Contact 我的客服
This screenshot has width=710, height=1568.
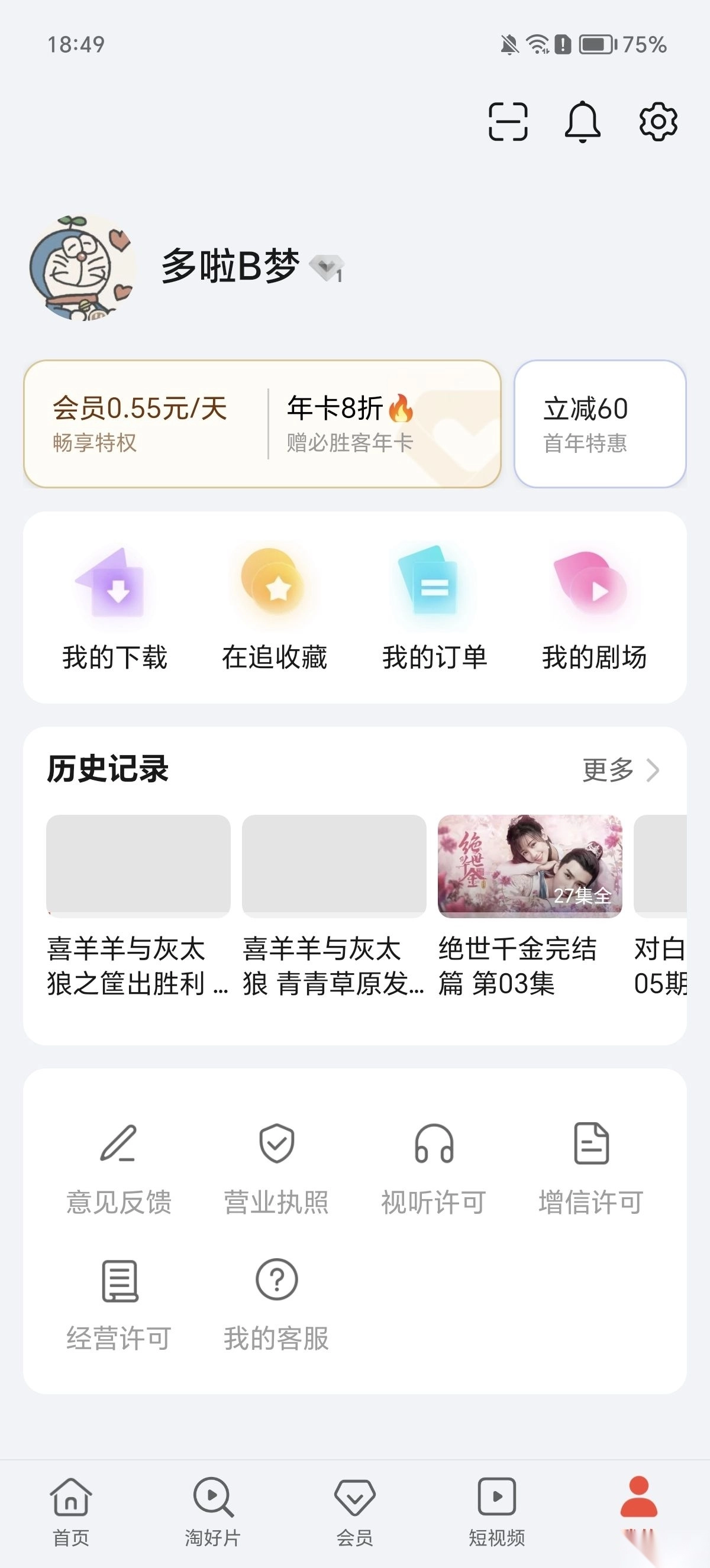coord(276,1305)
